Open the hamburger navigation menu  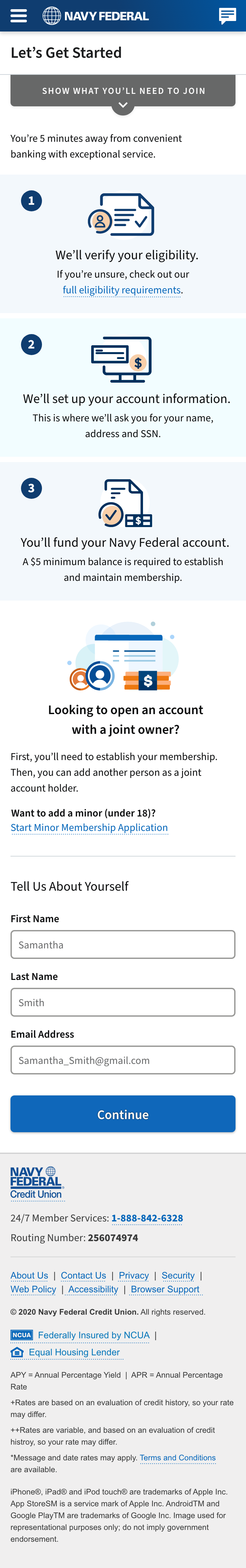18,16
